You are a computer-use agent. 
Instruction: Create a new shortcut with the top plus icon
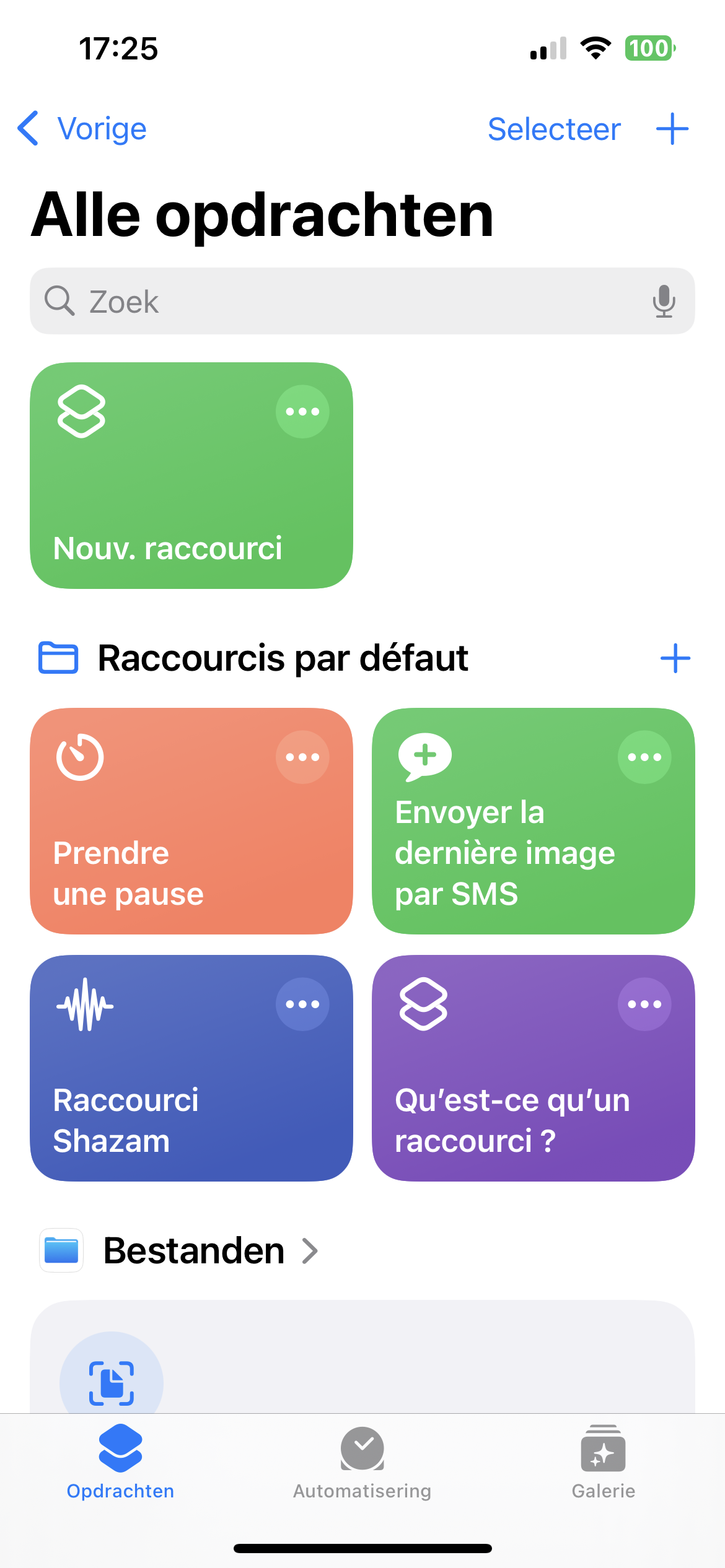[672, 129]
